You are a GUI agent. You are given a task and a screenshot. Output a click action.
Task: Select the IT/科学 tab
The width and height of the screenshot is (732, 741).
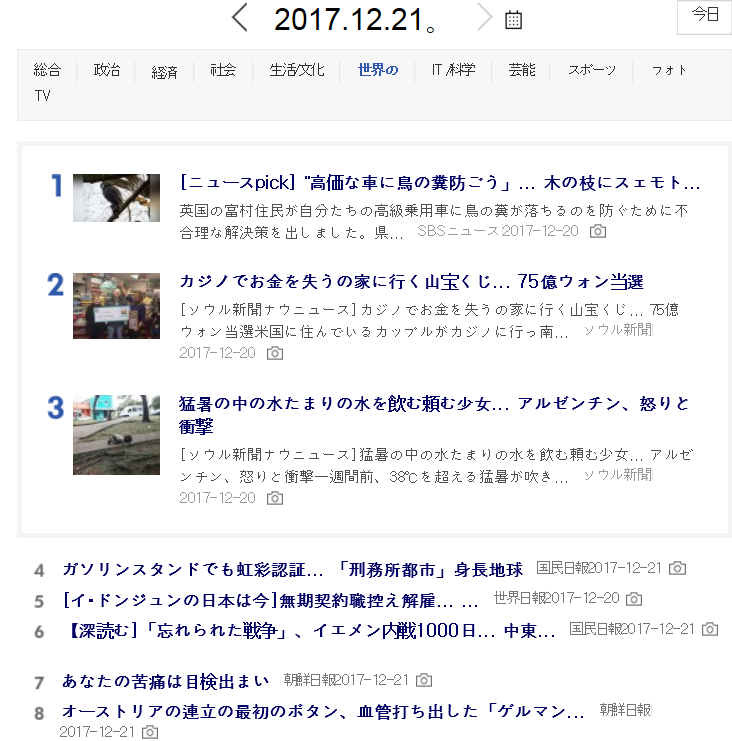tap(453, 70)
